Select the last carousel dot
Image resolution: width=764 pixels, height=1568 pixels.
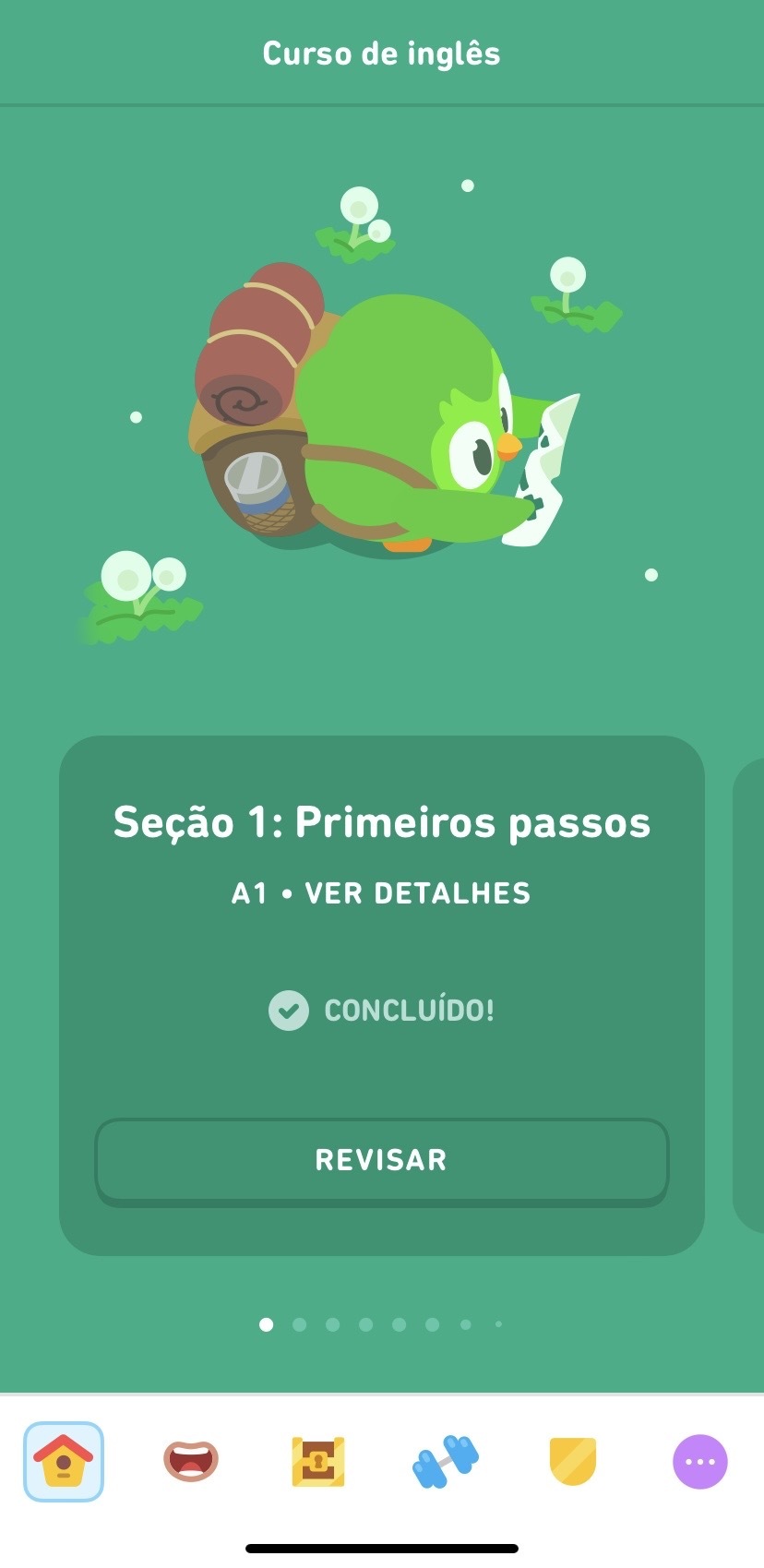pyautogui.click(x=497, y=1325)
